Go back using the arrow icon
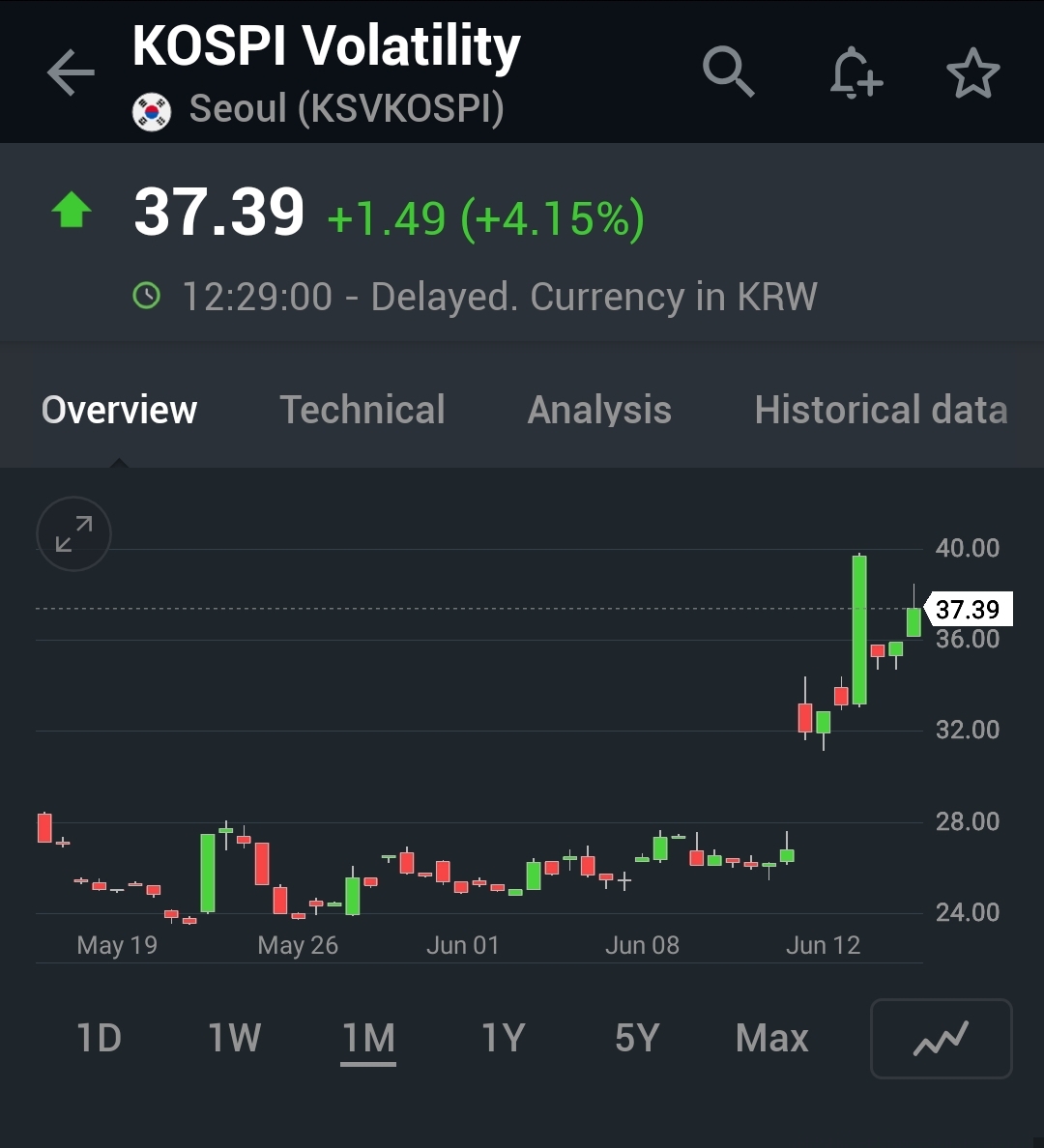The image size is (1044, 1148). [x=71, y=73]
